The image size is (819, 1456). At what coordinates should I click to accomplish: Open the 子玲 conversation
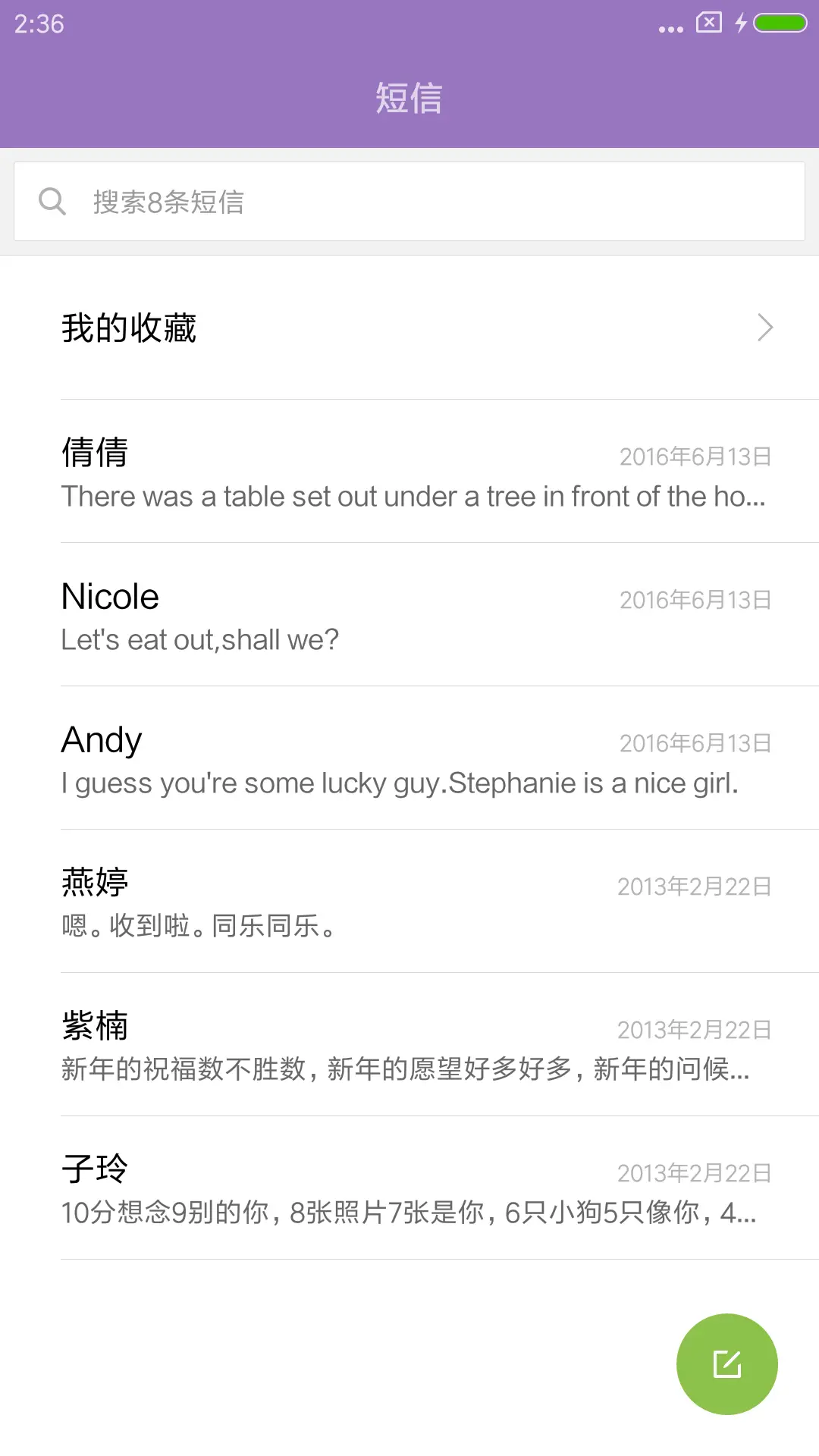click(x=409, y=1189)
